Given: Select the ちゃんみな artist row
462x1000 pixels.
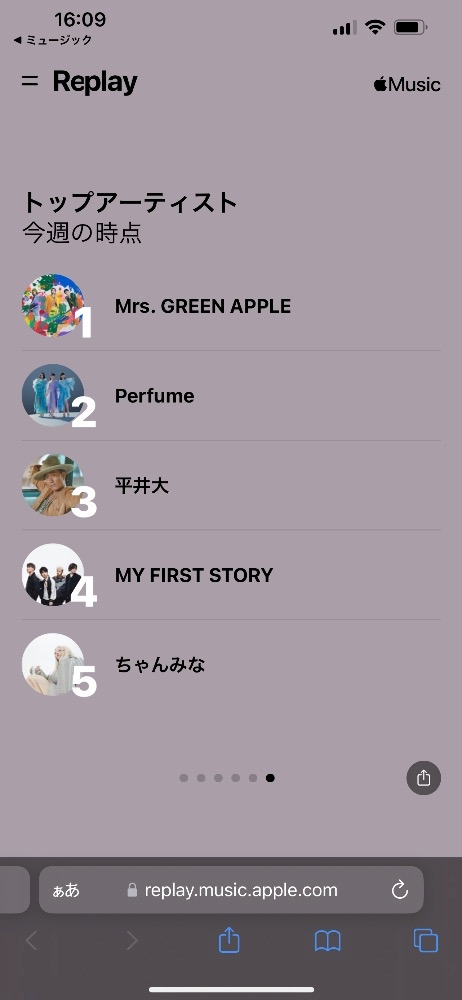Looking at the screenshot, I should (x=231, y=665).
